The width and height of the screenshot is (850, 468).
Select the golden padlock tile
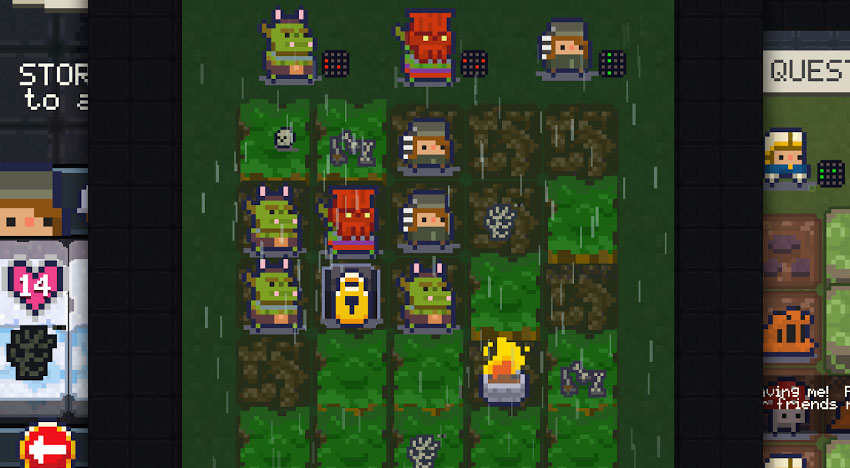pos(351,296)
